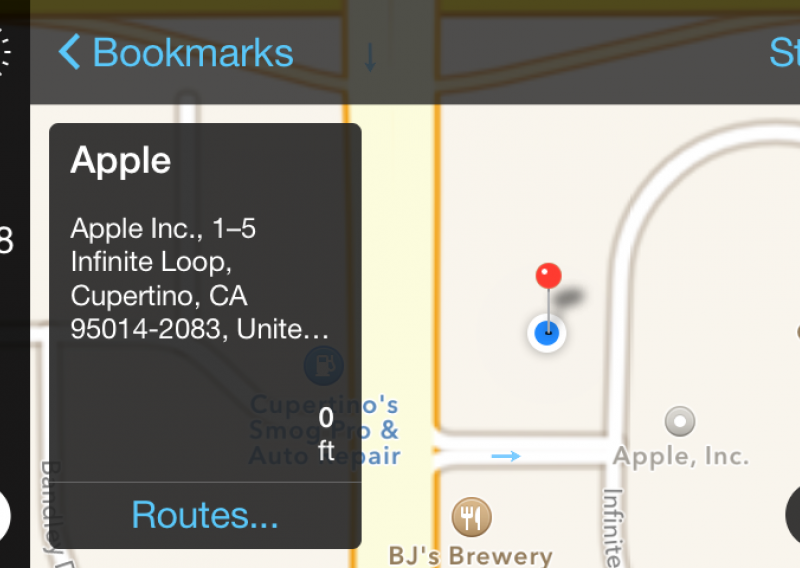Tap the red map pin
This screenshot has height=568, width=800.
[x=548, y=276]
